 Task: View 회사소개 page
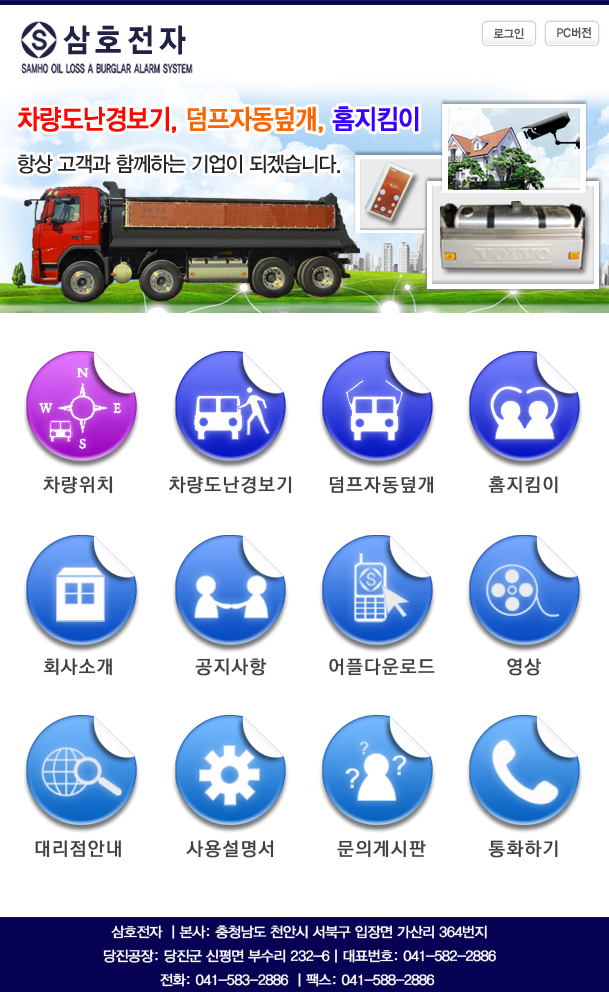(80, 590)
